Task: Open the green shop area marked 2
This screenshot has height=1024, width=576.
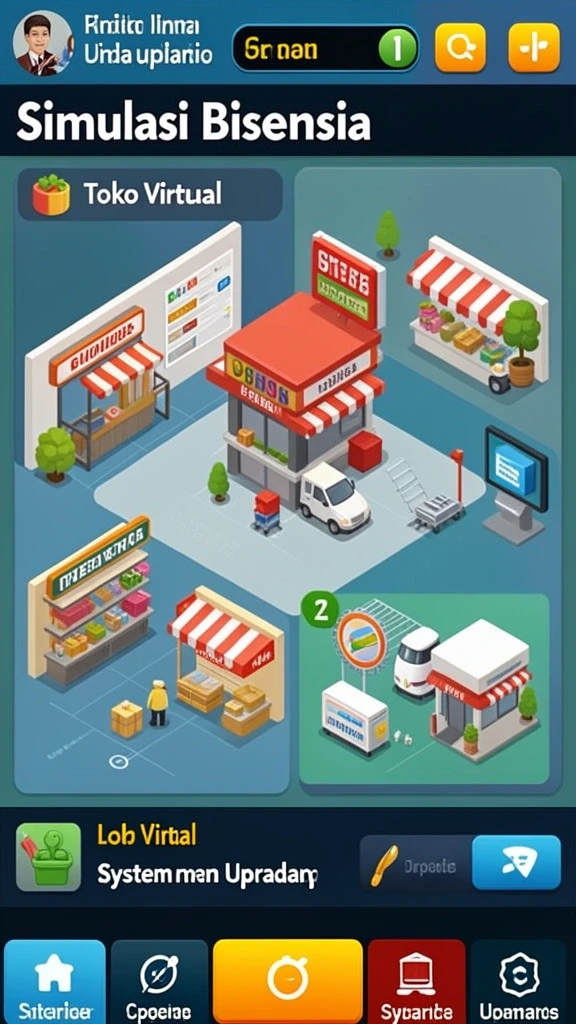Action: (x=424, y=688)
